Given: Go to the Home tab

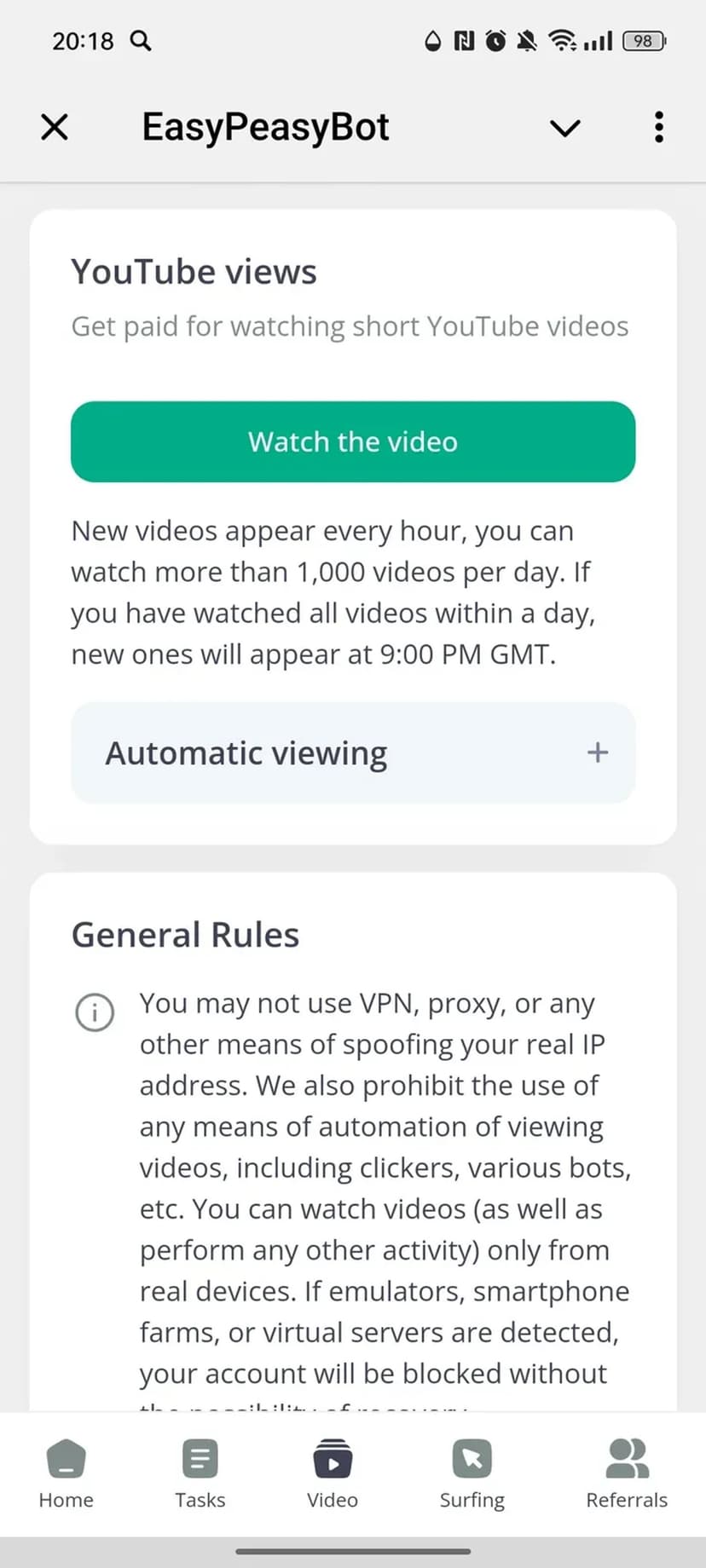Looking at the screenshot, I should coord(66,1473).
